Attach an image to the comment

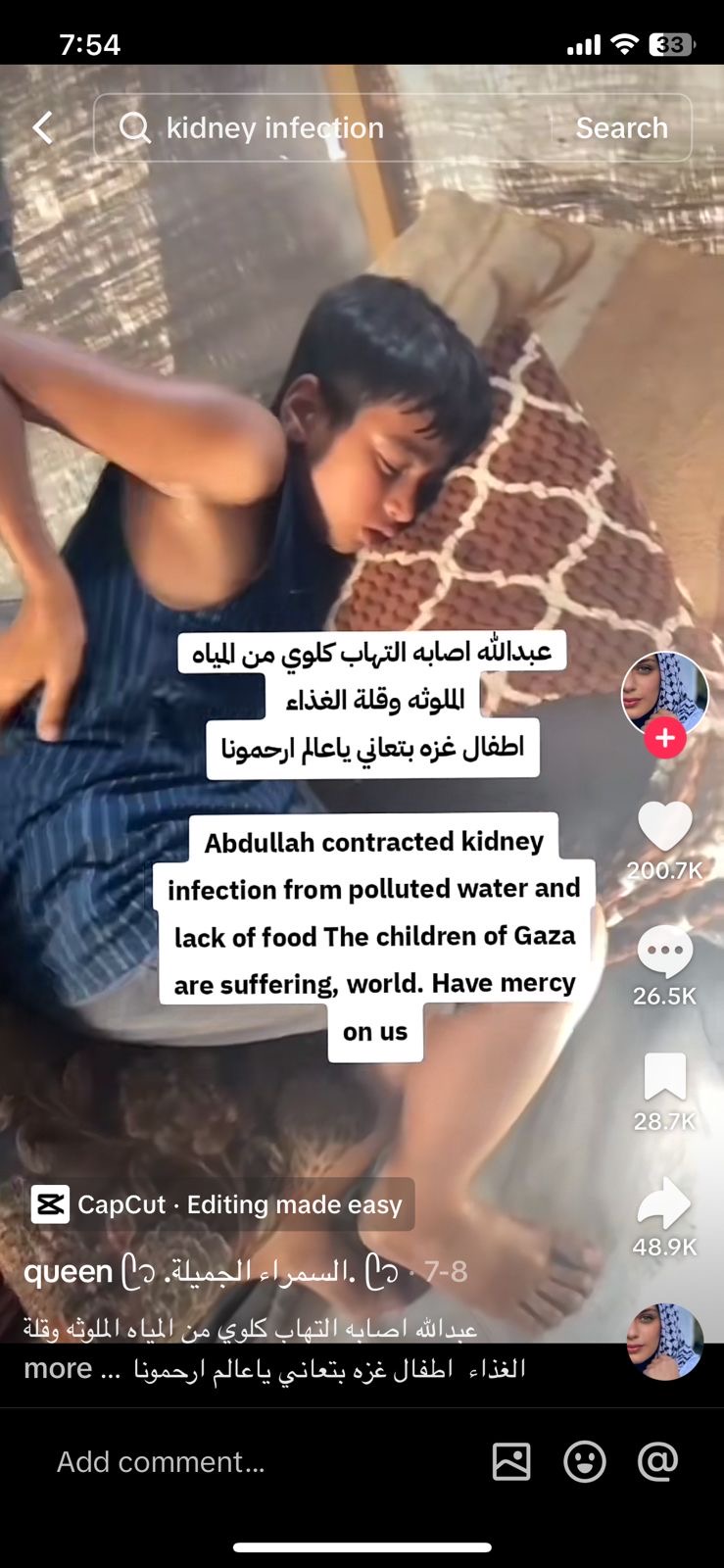tap(511, 1461)
